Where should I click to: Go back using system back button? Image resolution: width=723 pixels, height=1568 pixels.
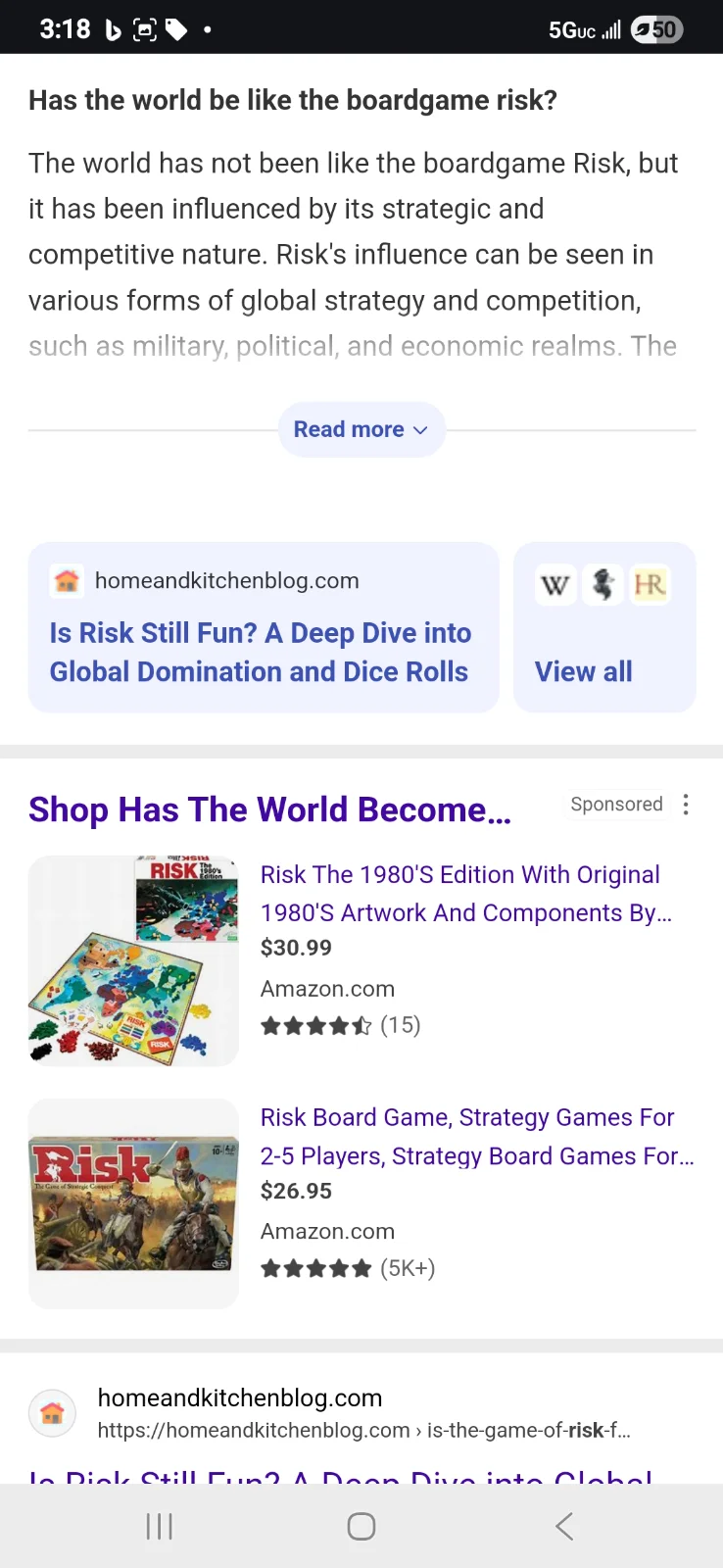563,1526
